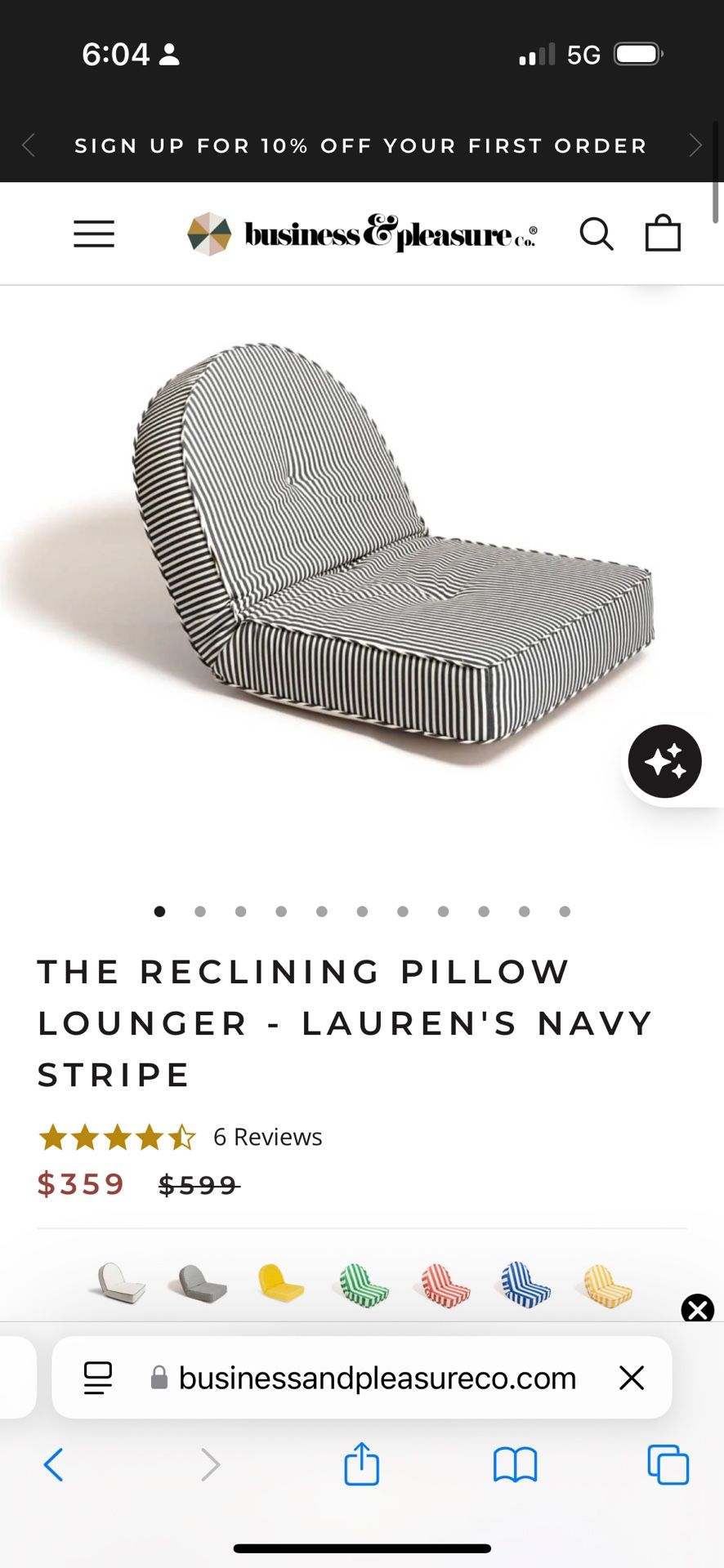This screenshot has width=724, height=1568.
Task: Stop loading with address bar X
Action: [632, 1378]
